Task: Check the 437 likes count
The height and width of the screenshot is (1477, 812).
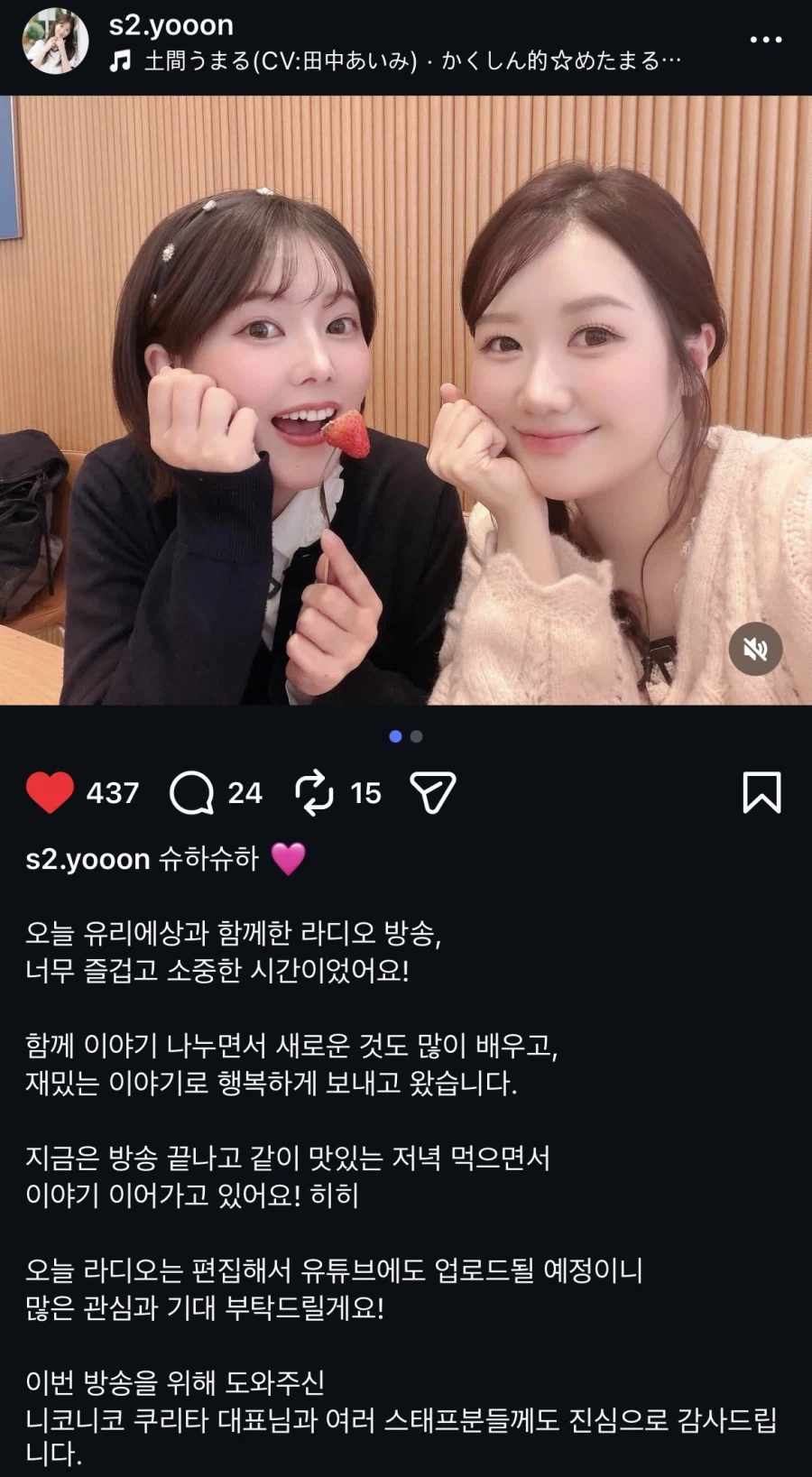Action: (x=113, y=790)
